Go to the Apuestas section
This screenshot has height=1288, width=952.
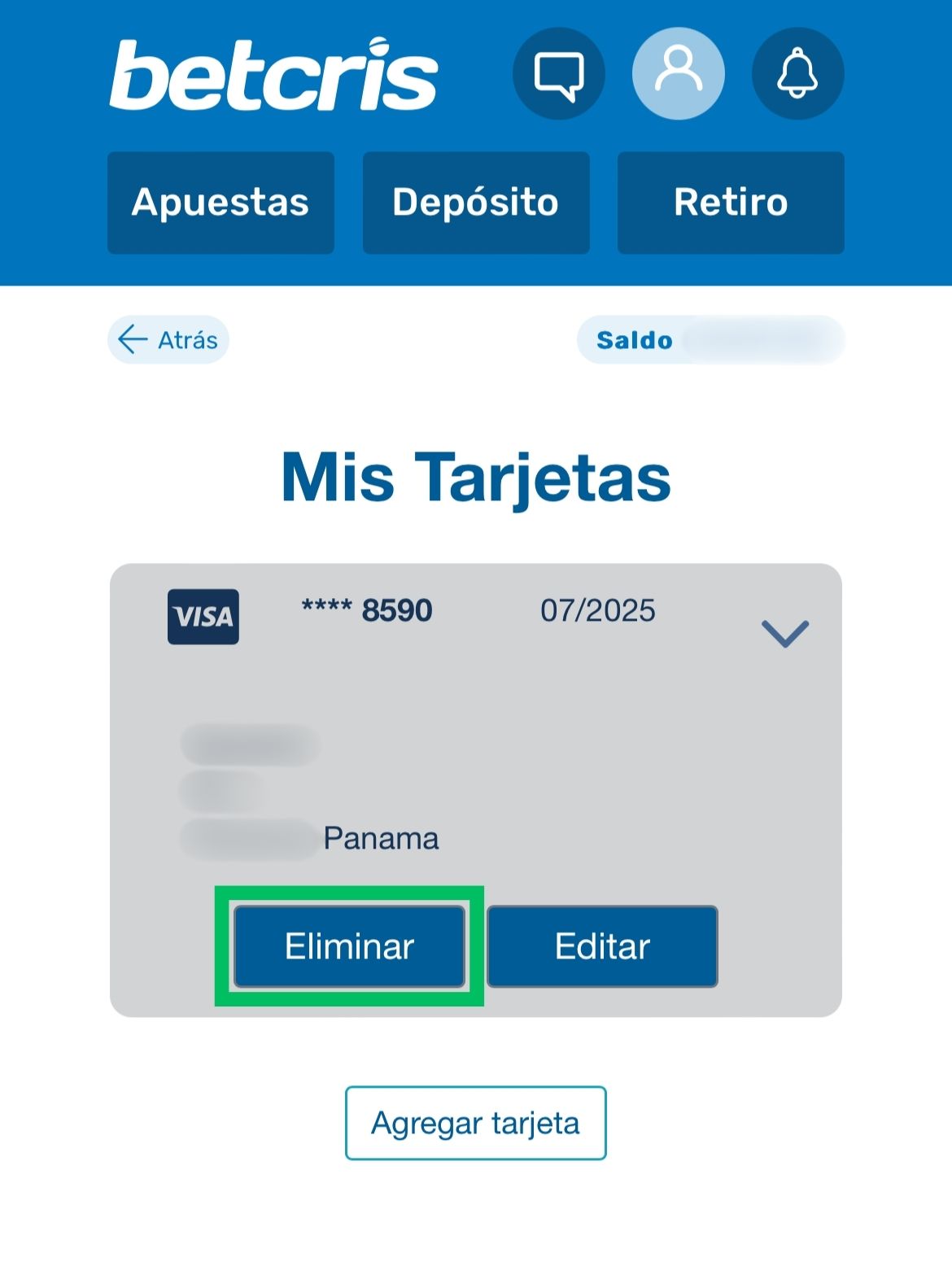[221, 203]
